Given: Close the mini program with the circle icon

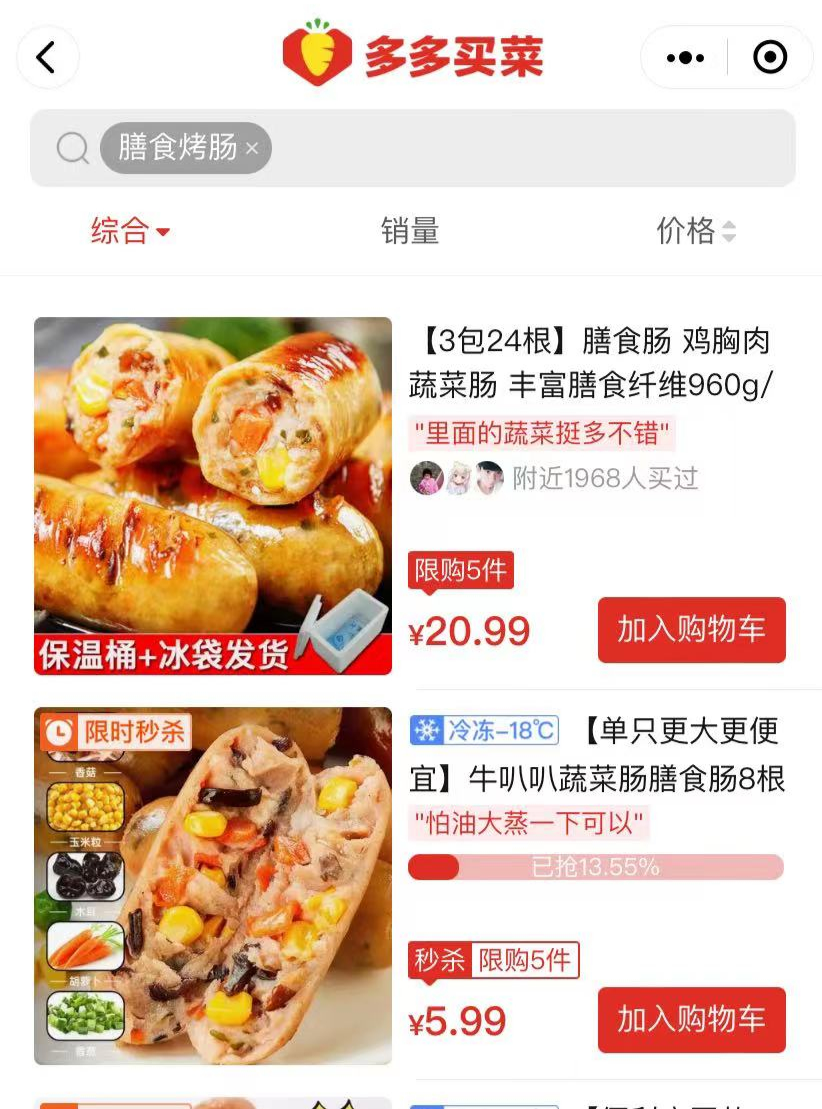Looking at the screenshot, I should [769, 58].
